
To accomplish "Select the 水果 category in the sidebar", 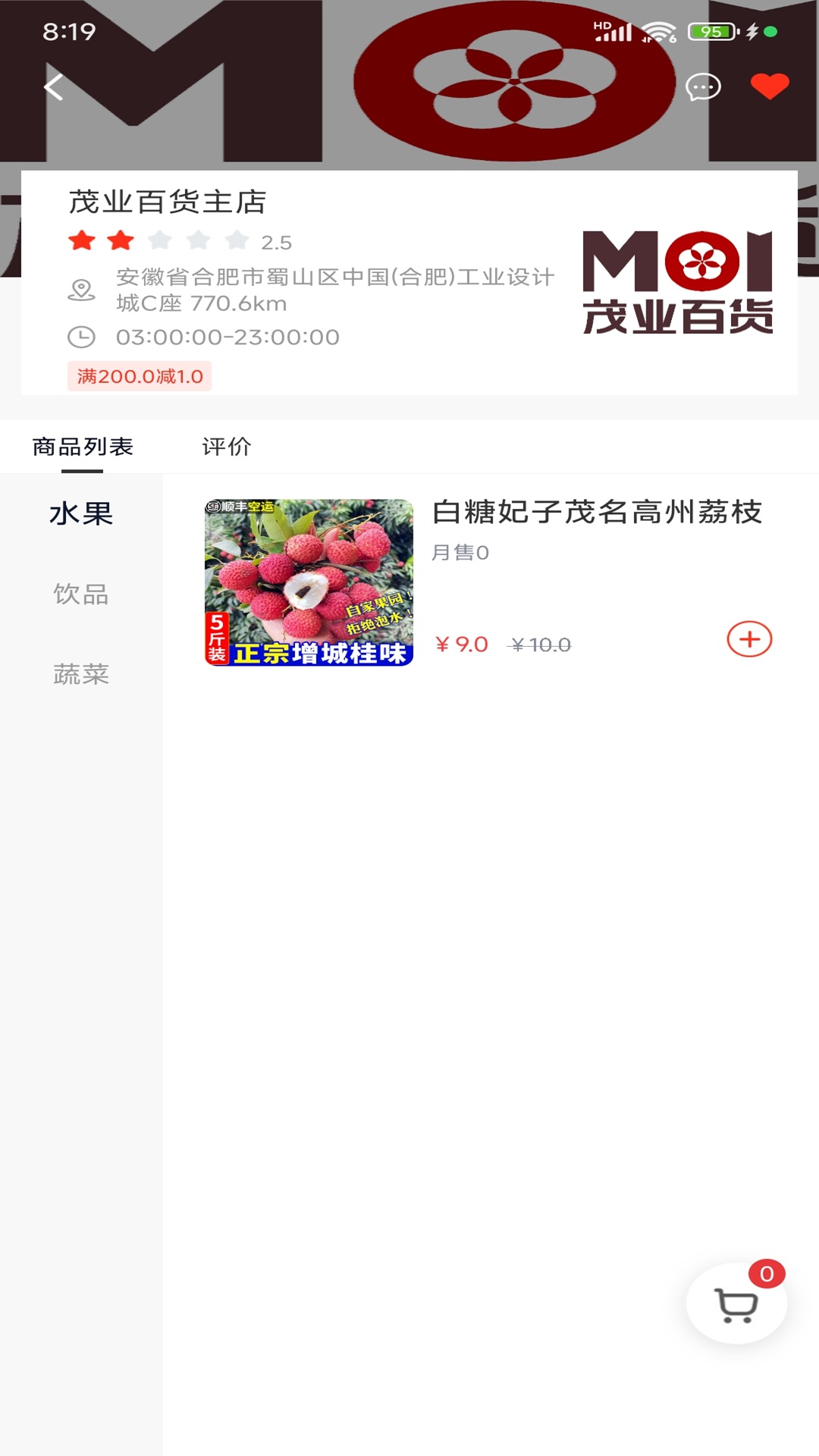I will pyautogui.click(x=81, y=514).
